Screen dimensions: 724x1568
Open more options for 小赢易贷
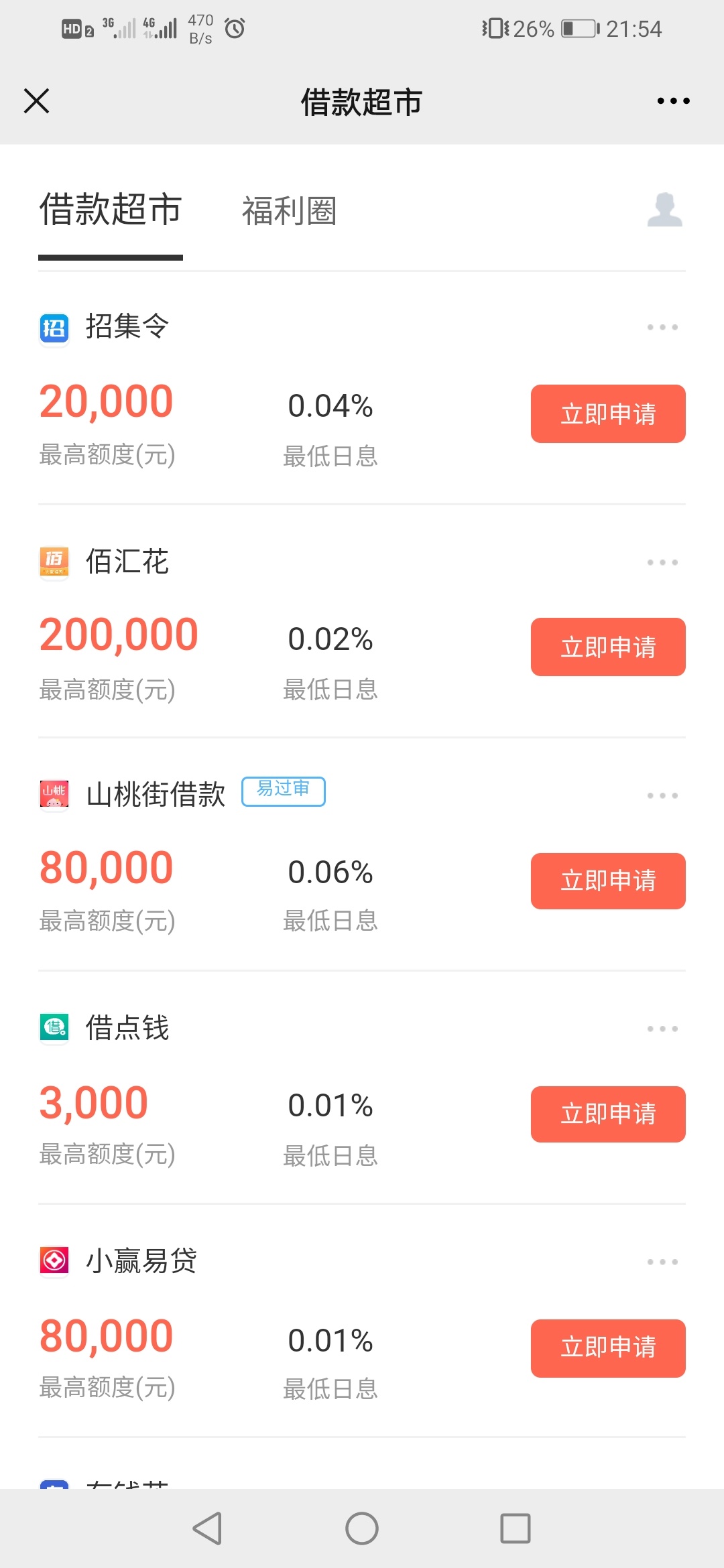tap(662, 1262)
